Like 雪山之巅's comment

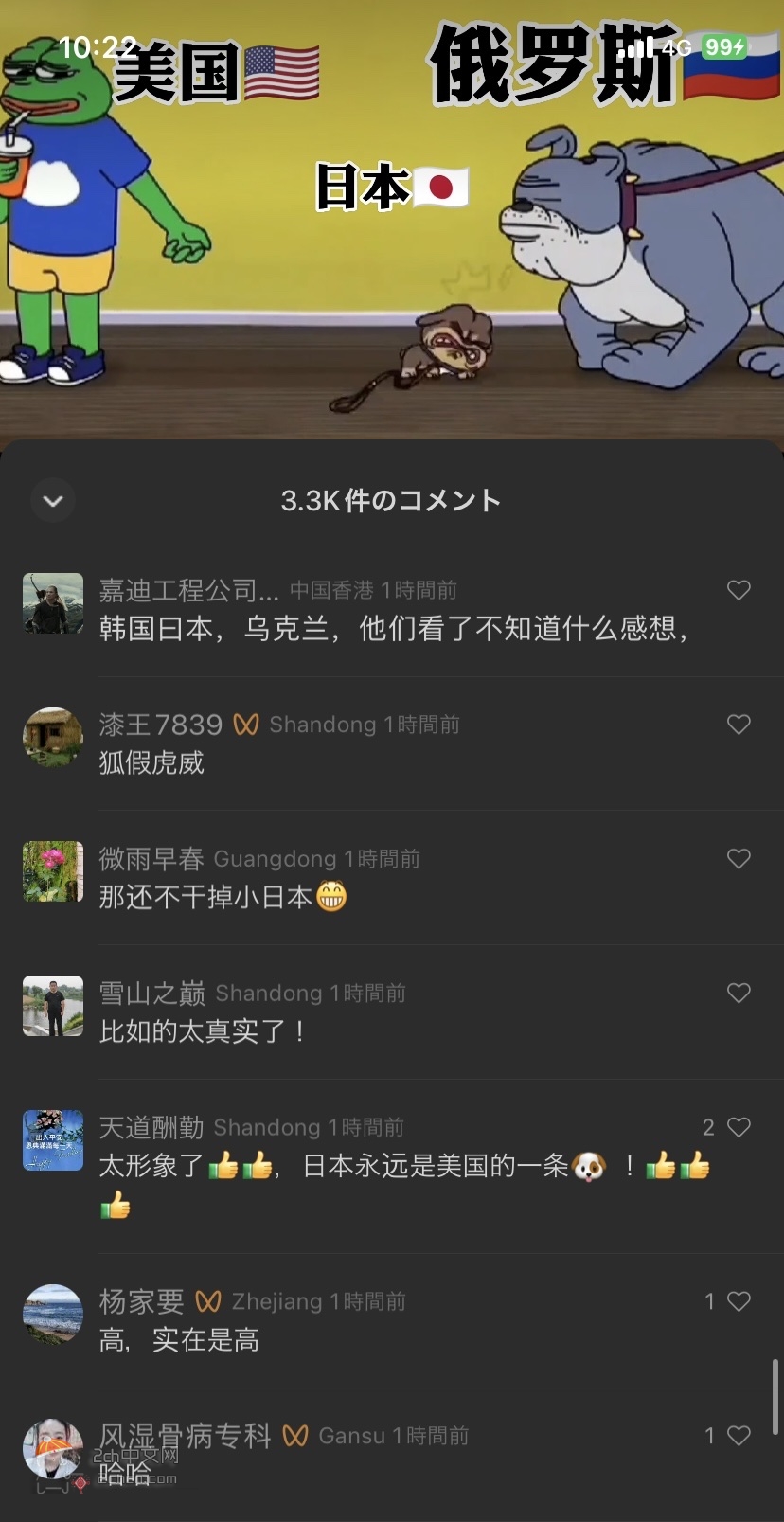point(739,994)
